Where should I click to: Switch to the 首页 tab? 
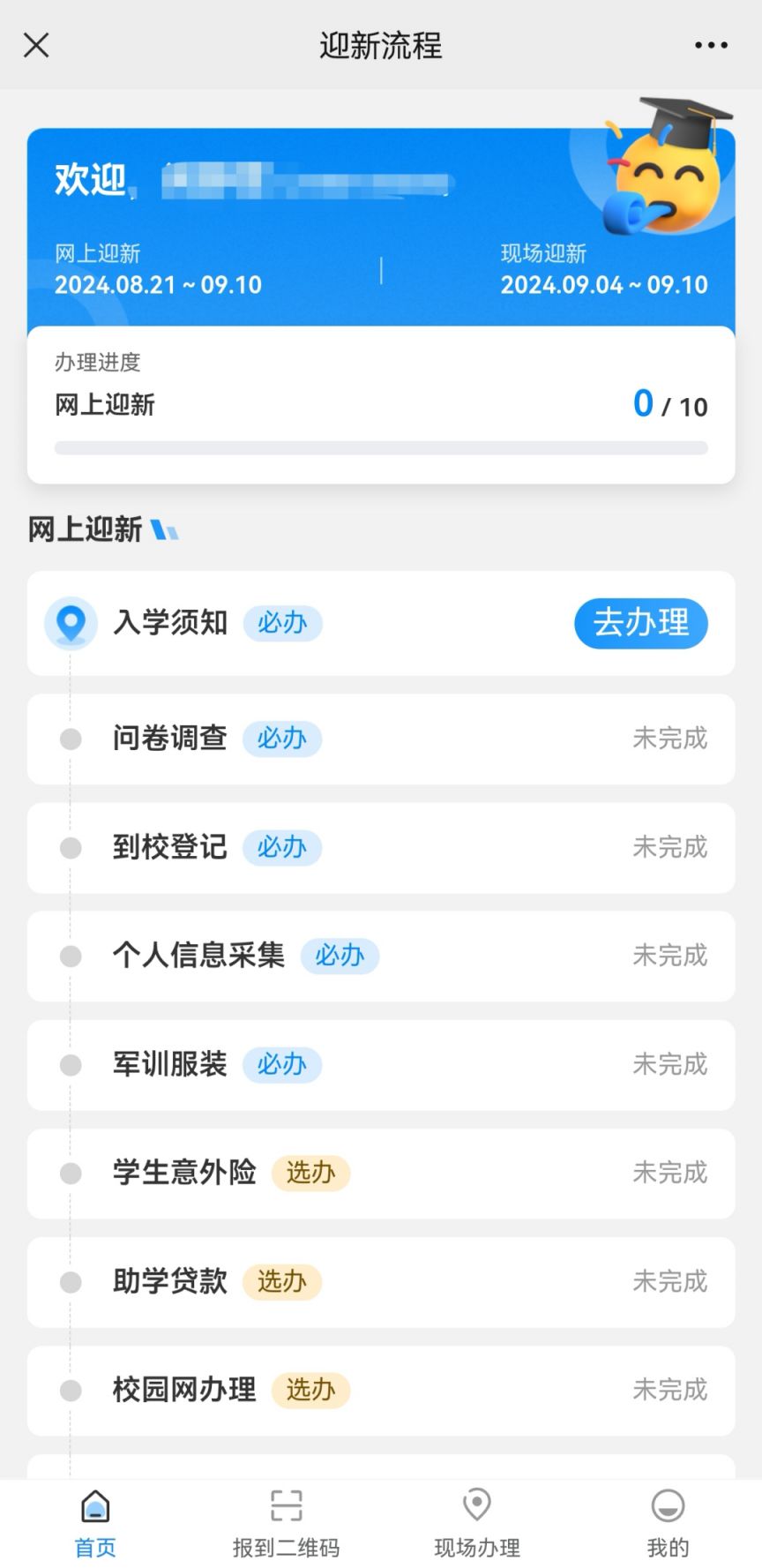pos(95,1523)
